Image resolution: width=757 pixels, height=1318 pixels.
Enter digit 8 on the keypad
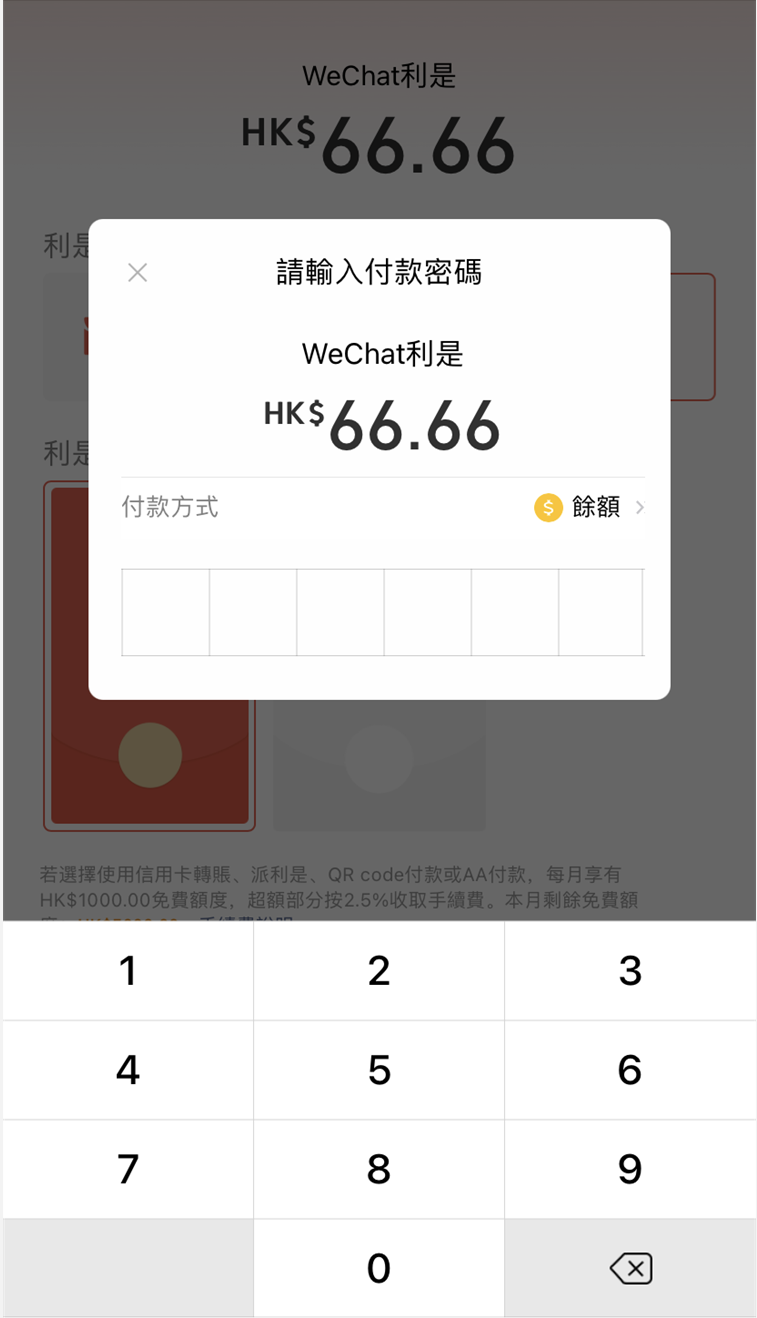378,1169
